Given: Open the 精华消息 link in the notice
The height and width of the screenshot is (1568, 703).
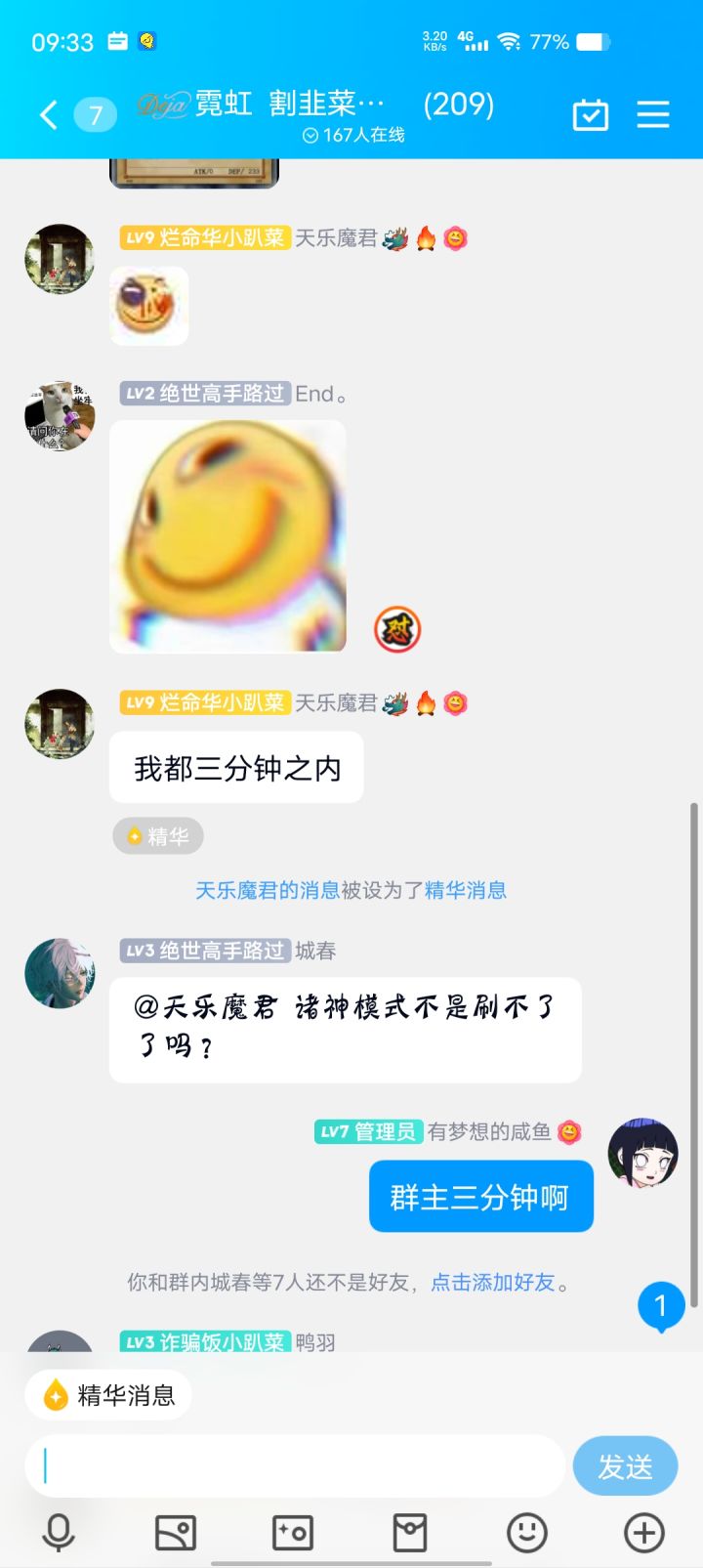Looking at the screenshot, I should [466, 890].
